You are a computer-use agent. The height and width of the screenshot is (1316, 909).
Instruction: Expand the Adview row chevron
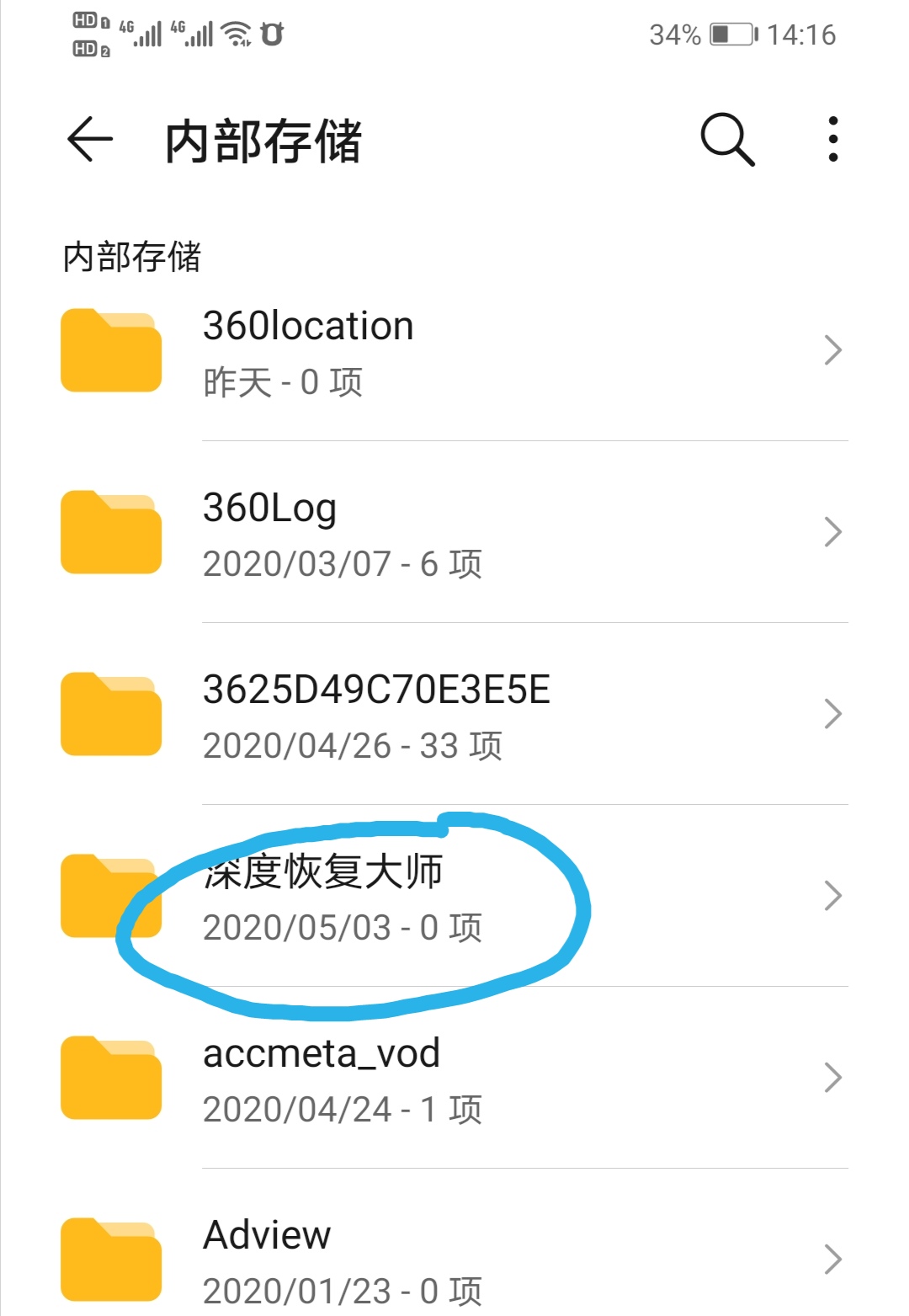[832, 1259]
